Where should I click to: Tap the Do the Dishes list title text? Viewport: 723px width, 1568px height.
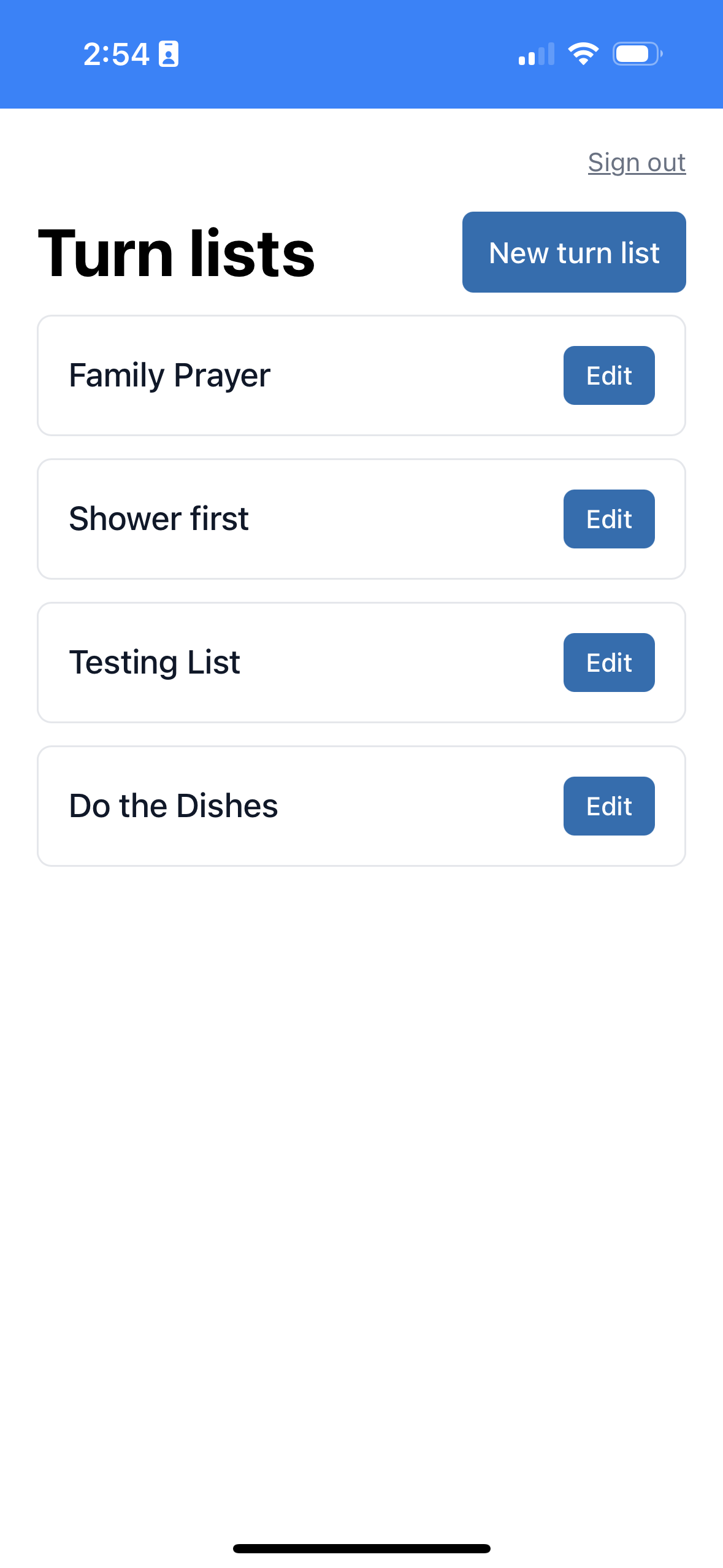(x=172, y=805)
